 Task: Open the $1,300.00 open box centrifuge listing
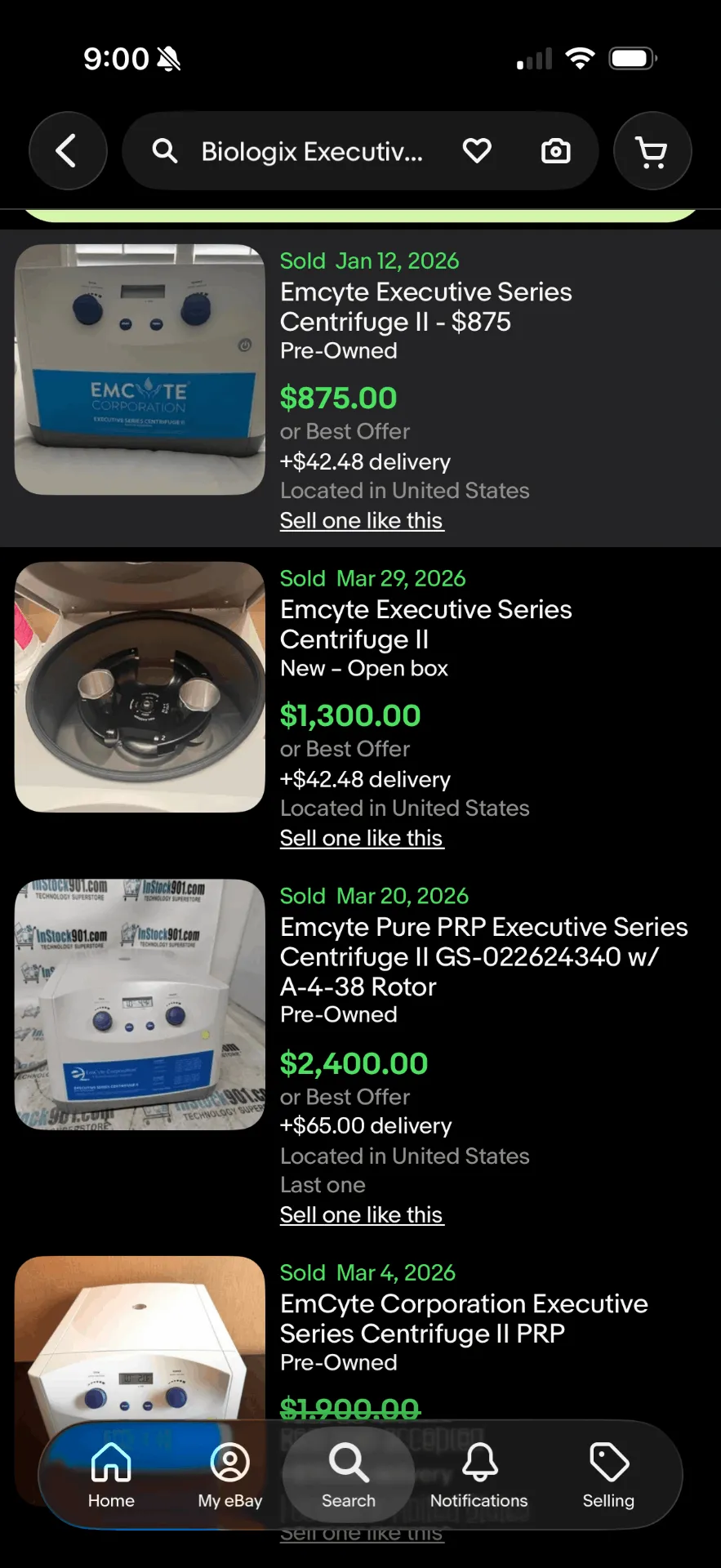click(x=425, y=624)
